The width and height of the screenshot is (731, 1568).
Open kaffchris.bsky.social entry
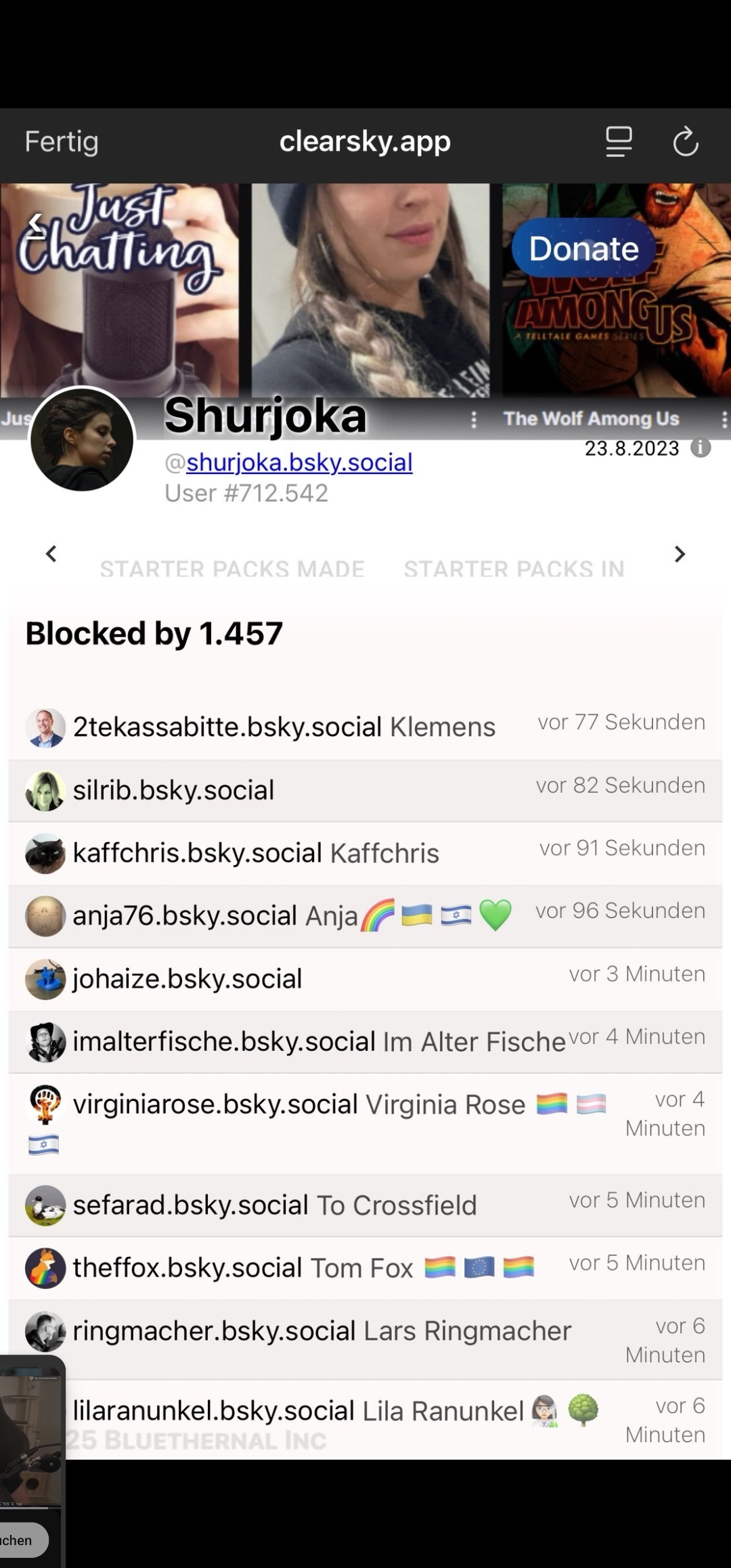[x=365, y=854]
